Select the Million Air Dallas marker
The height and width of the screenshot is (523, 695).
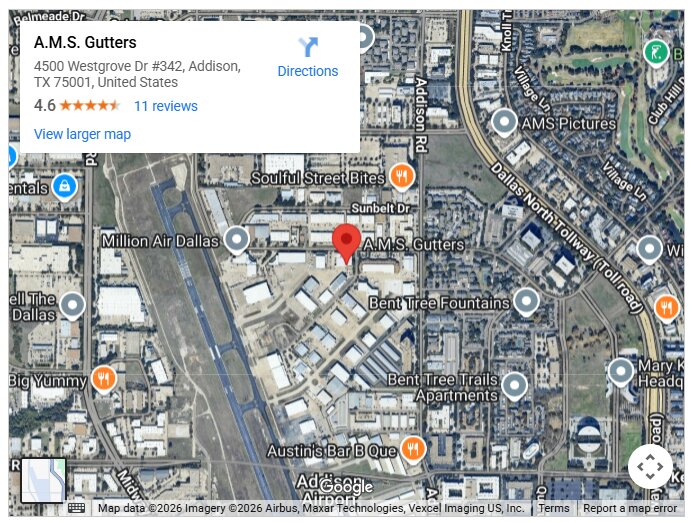click(236, 240)
